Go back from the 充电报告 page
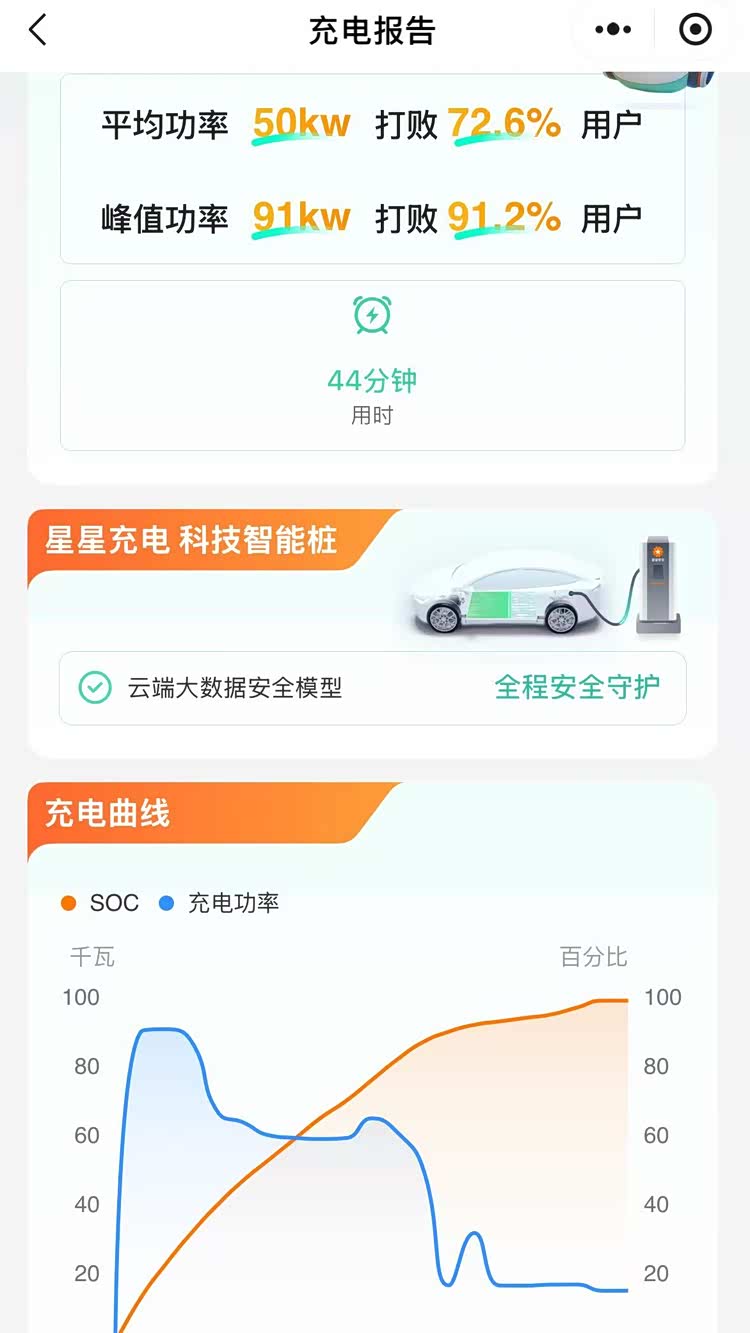 tap(38, 30)
